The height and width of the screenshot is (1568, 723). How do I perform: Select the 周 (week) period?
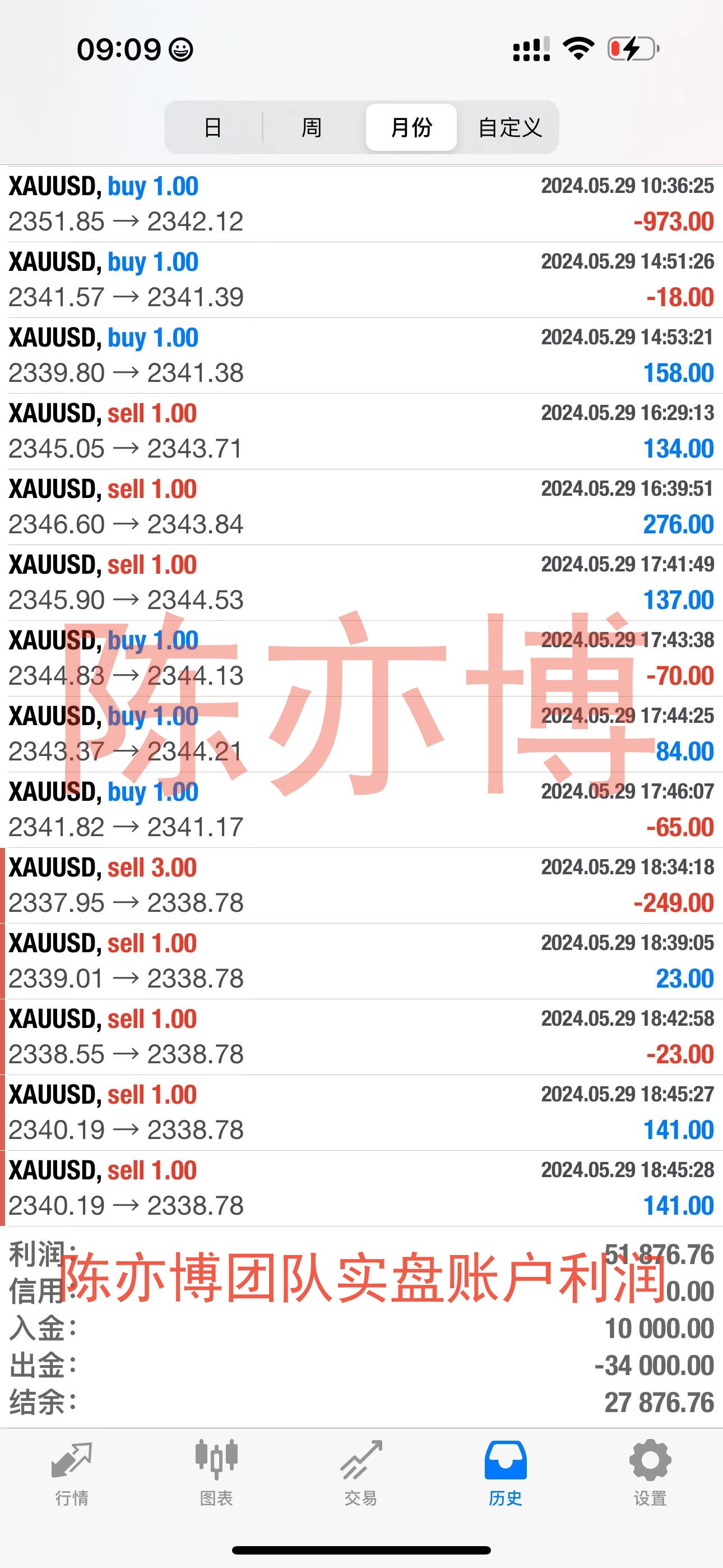pos(312,127)
